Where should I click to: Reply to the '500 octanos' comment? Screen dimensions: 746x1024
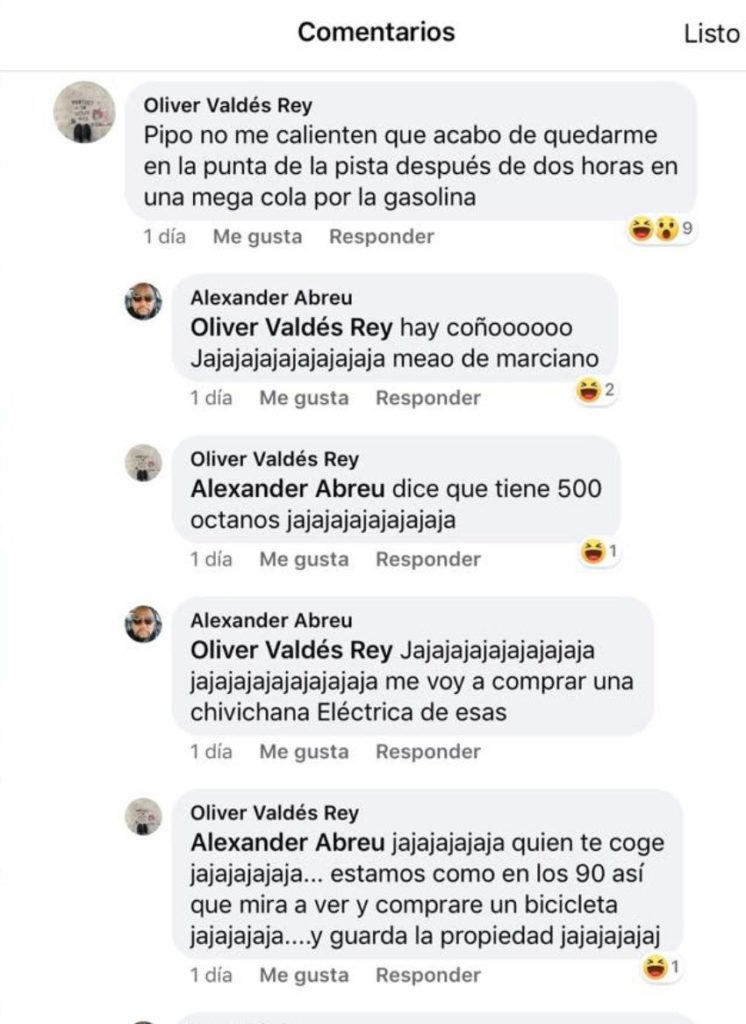pos(428,560)
